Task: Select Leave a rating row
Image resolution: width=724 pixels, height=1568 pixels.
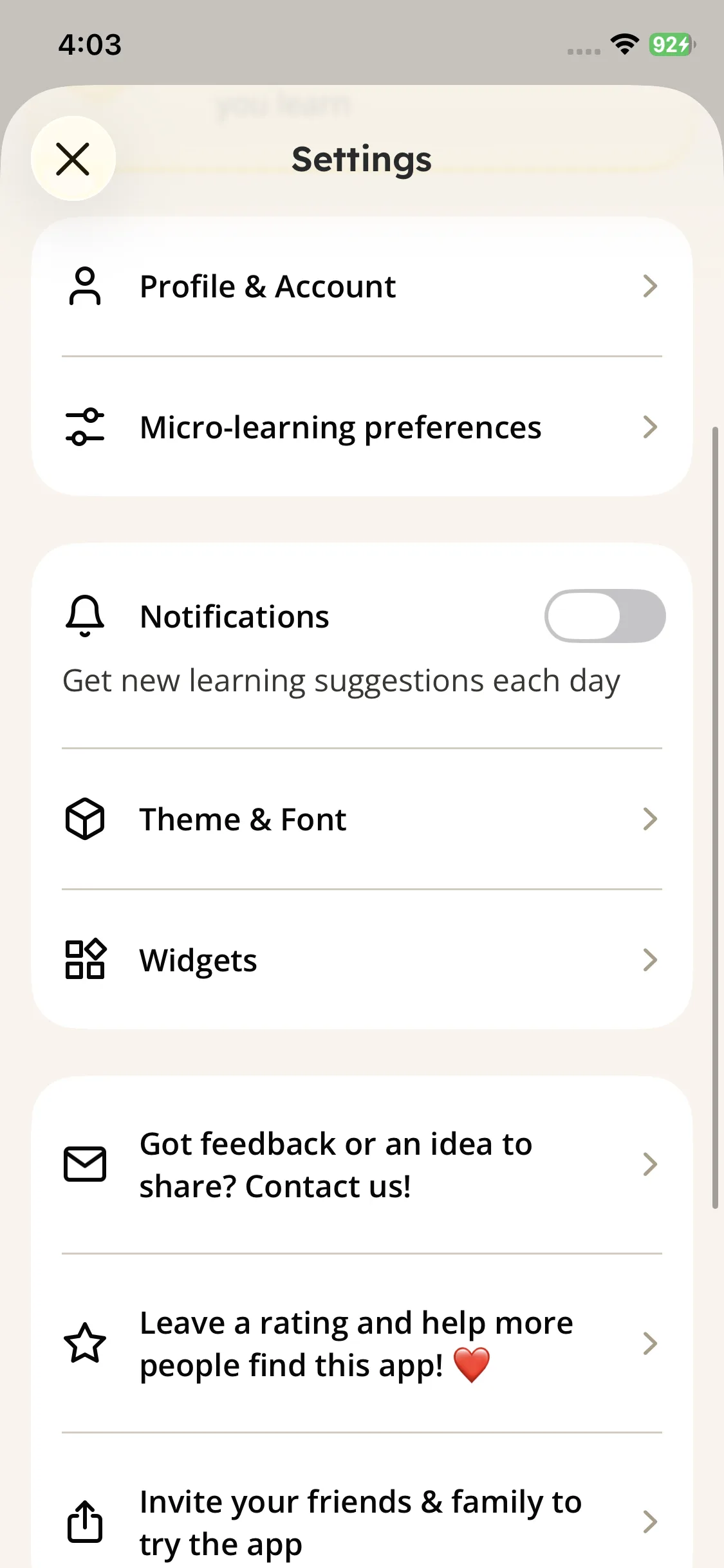Action: (362, 1344)
